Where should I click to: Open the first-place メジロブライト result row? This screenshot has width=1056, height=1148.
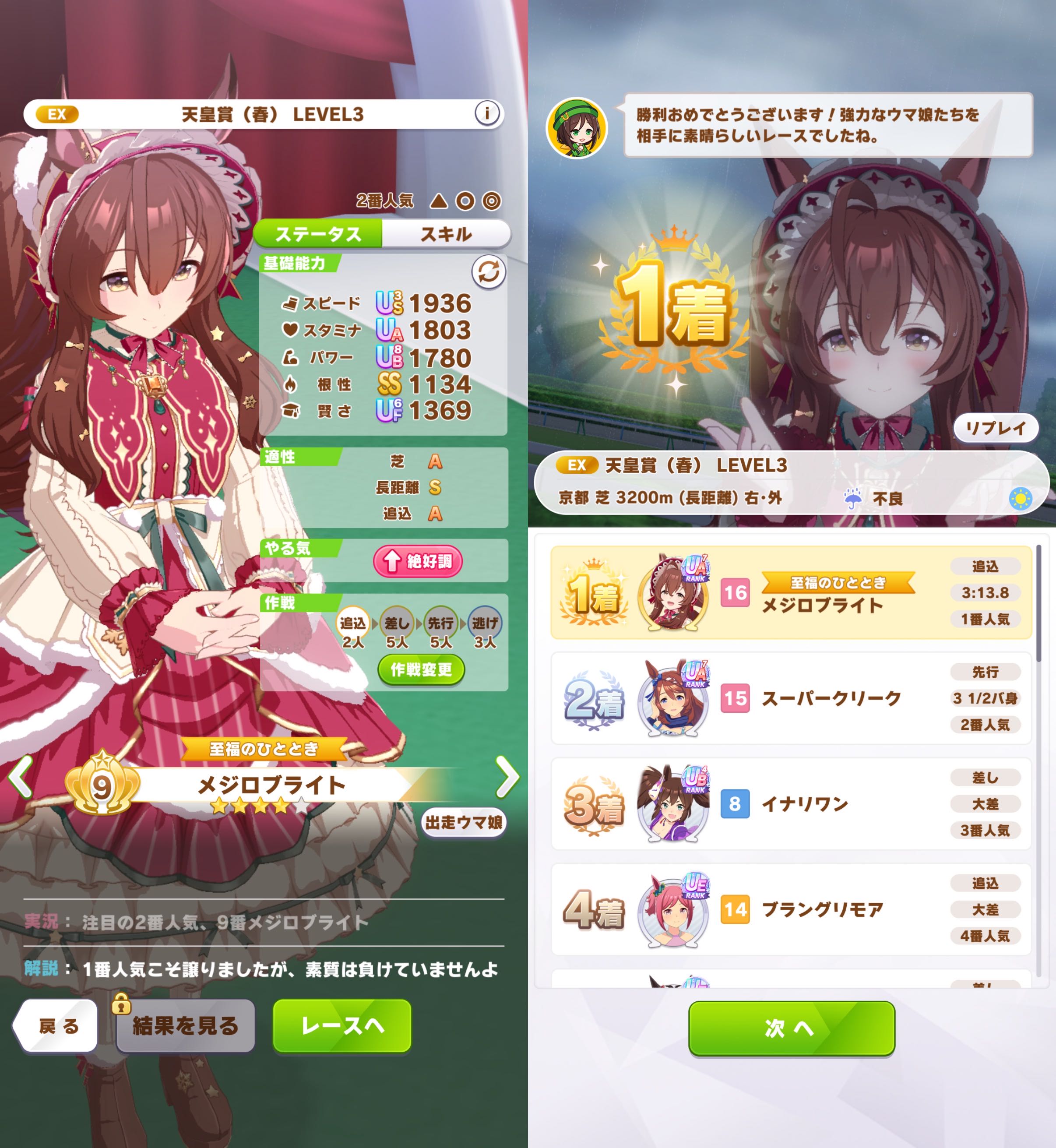click(791, 592)
